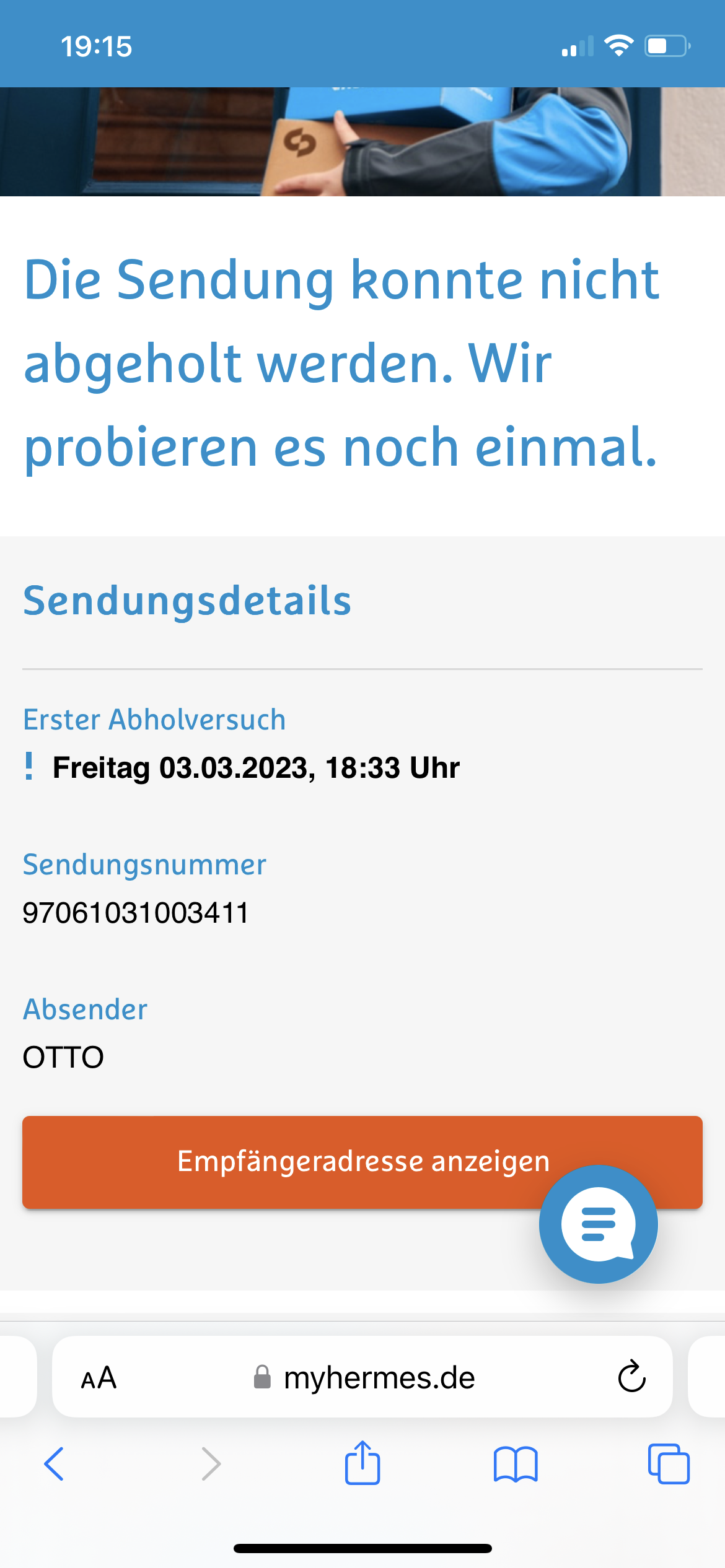Reload the myhermes.de page
Viewport: 725px width, 1568px height.
[x=631, y=1377]
